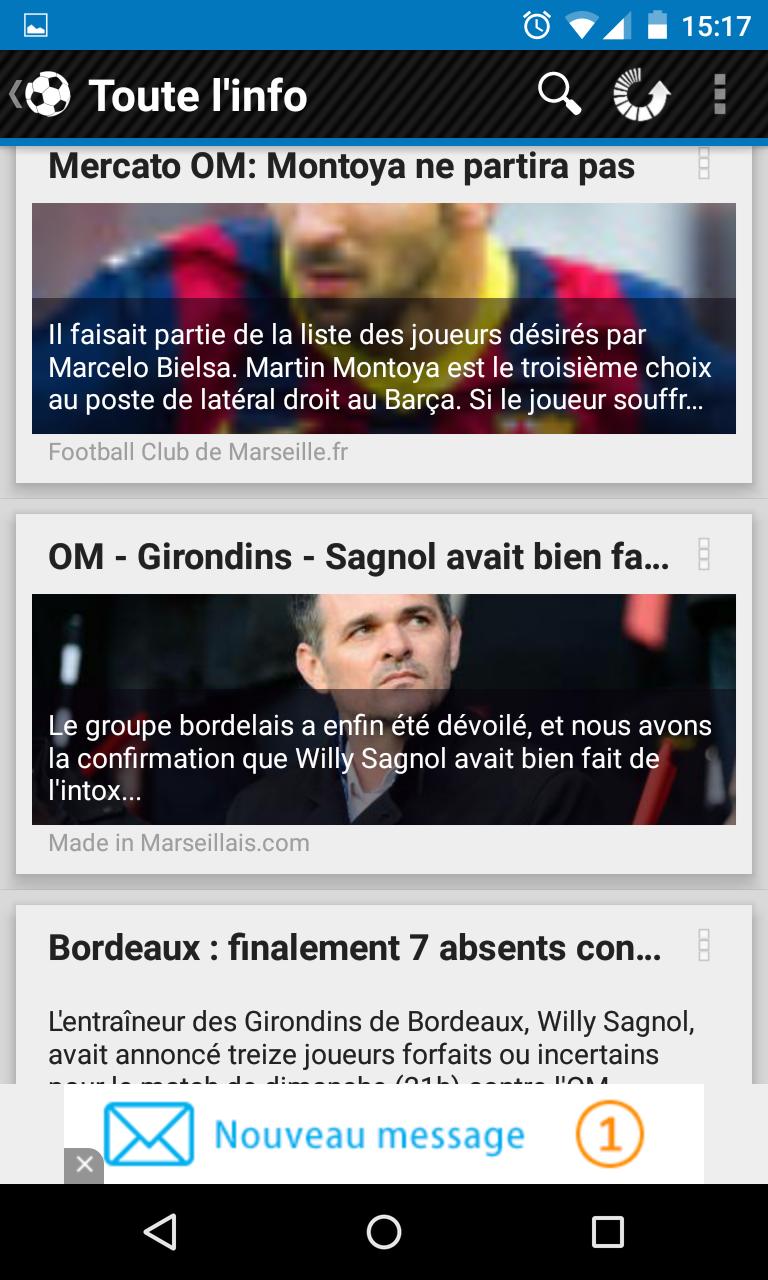The width and height of the screenshot is (768, 1280).
Task: Open the app options menu
Action: [722, 93]
